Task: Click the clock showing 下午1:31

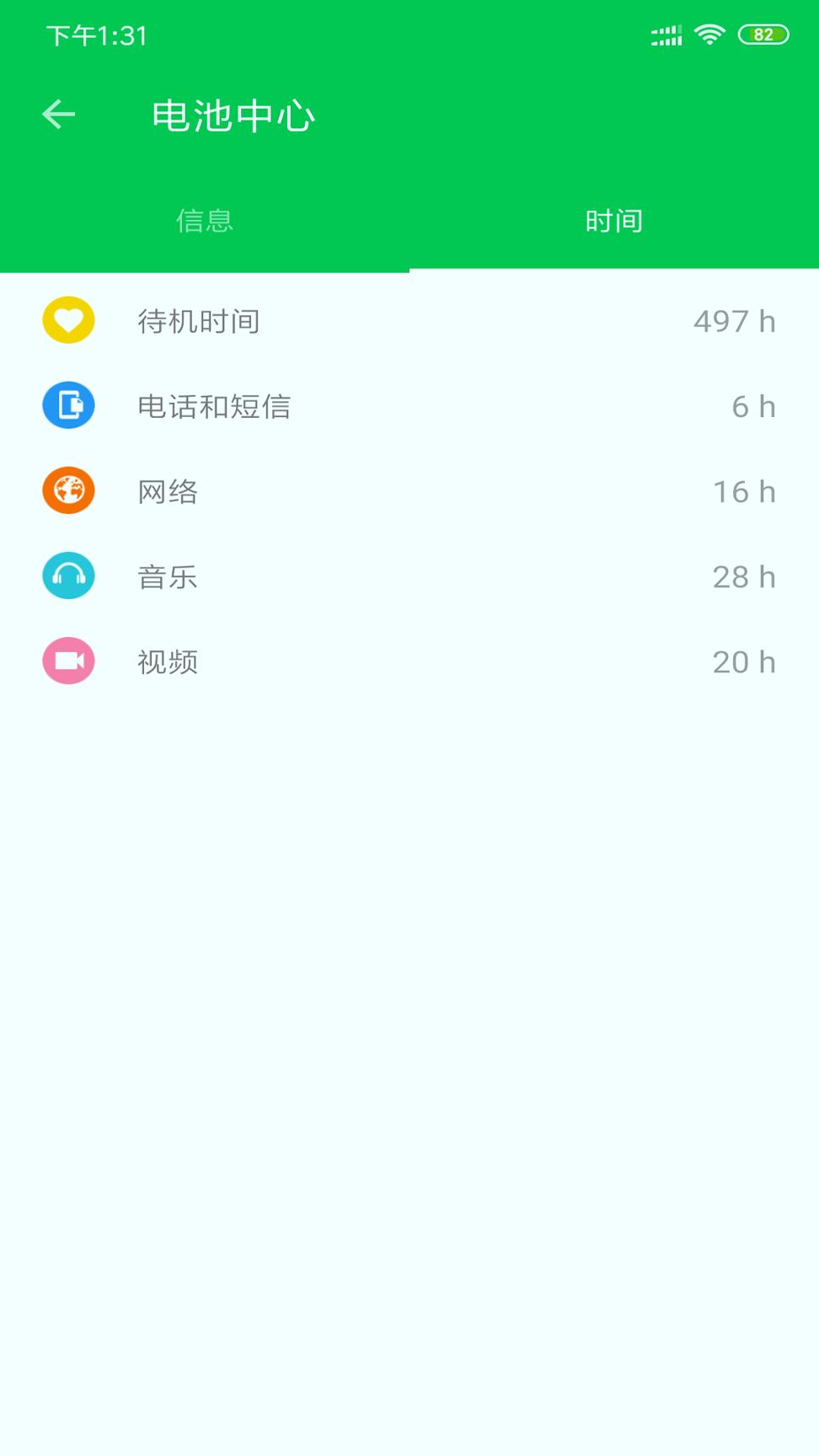Action: [x=96, y=35]
